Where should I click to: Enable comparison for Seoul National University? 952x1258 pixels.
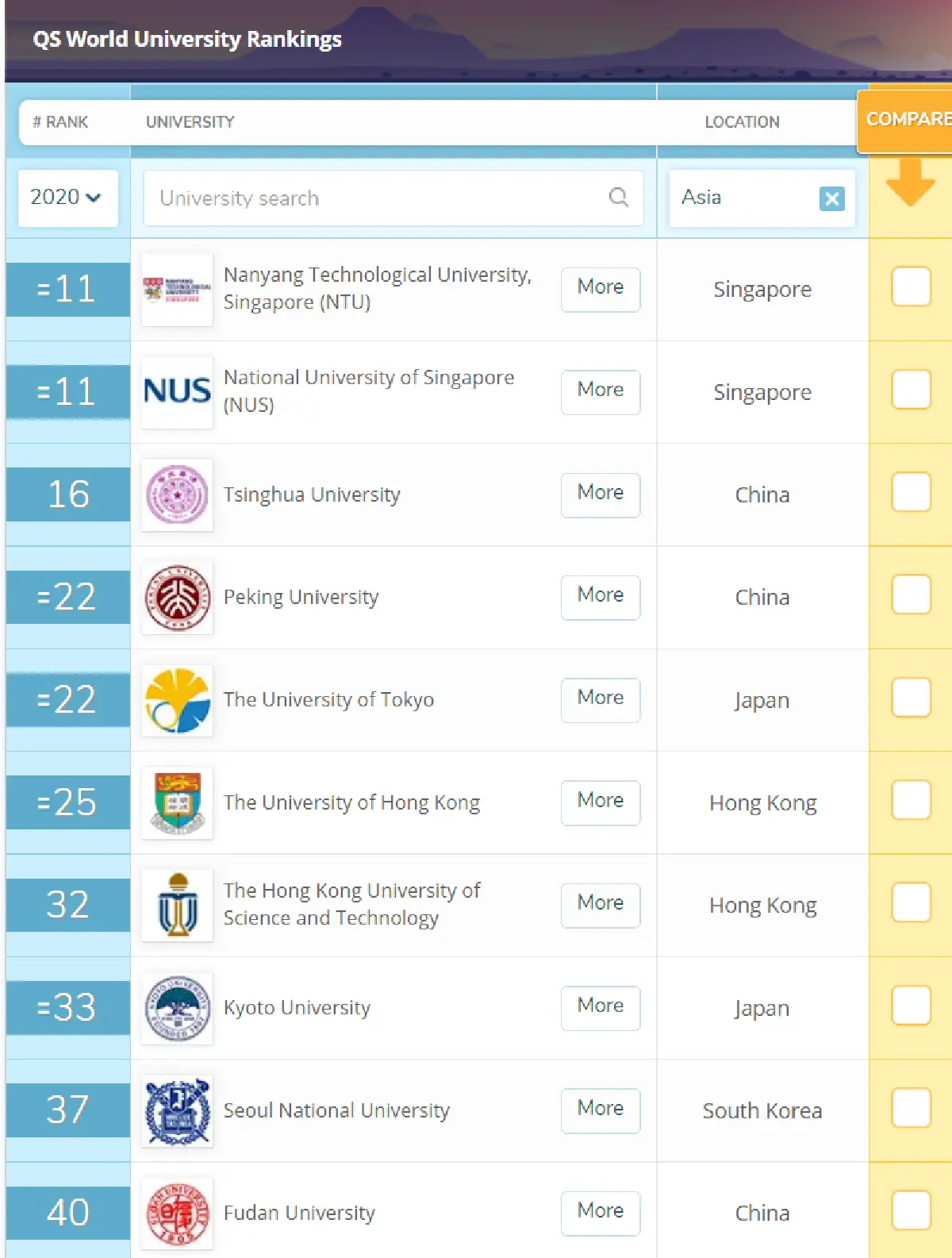click(909, 1110)
